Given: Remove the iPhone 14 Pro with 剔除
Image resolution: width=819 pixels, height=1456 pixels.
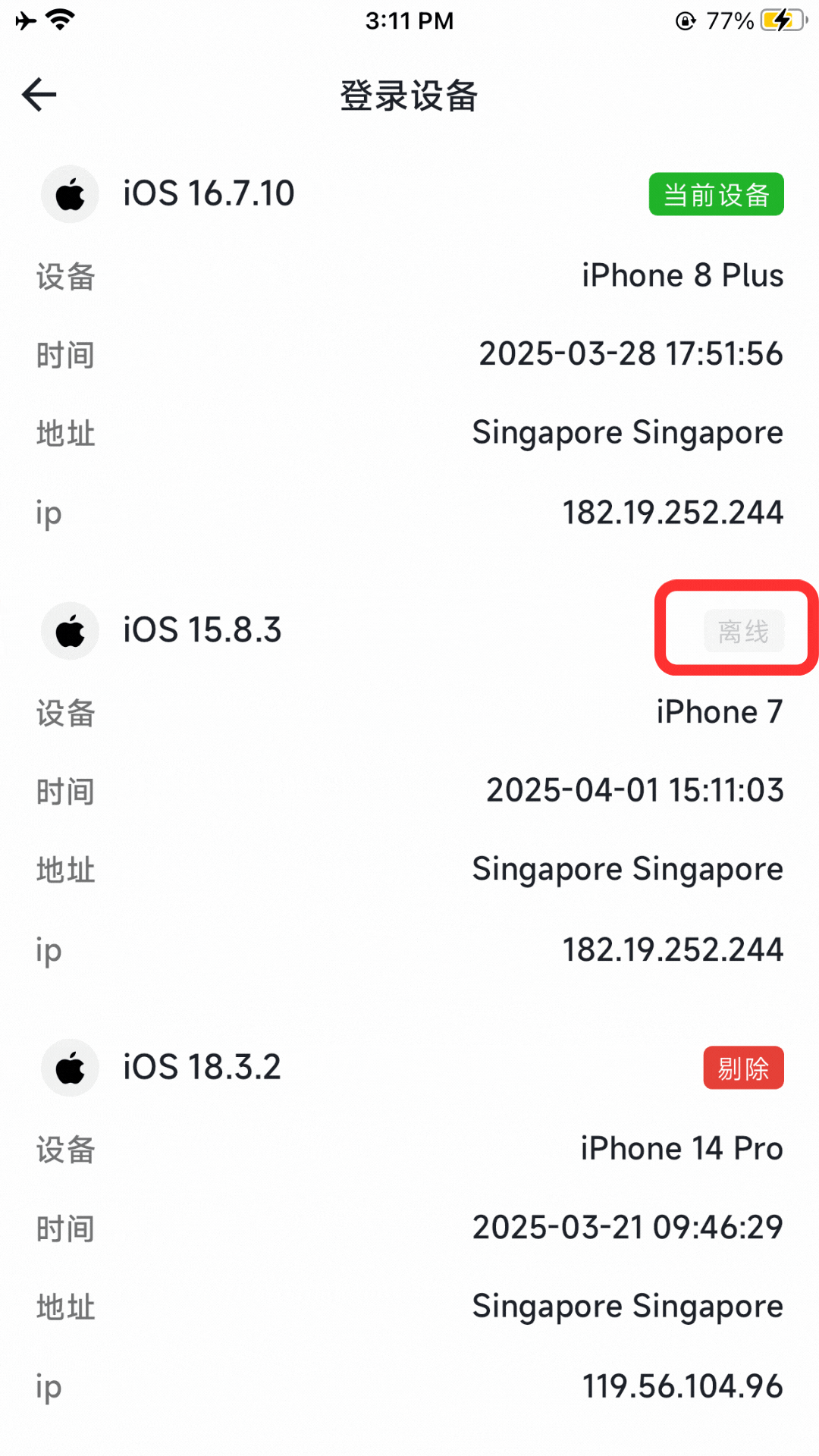Looking at the screenshot, I should click(742, 1068).
